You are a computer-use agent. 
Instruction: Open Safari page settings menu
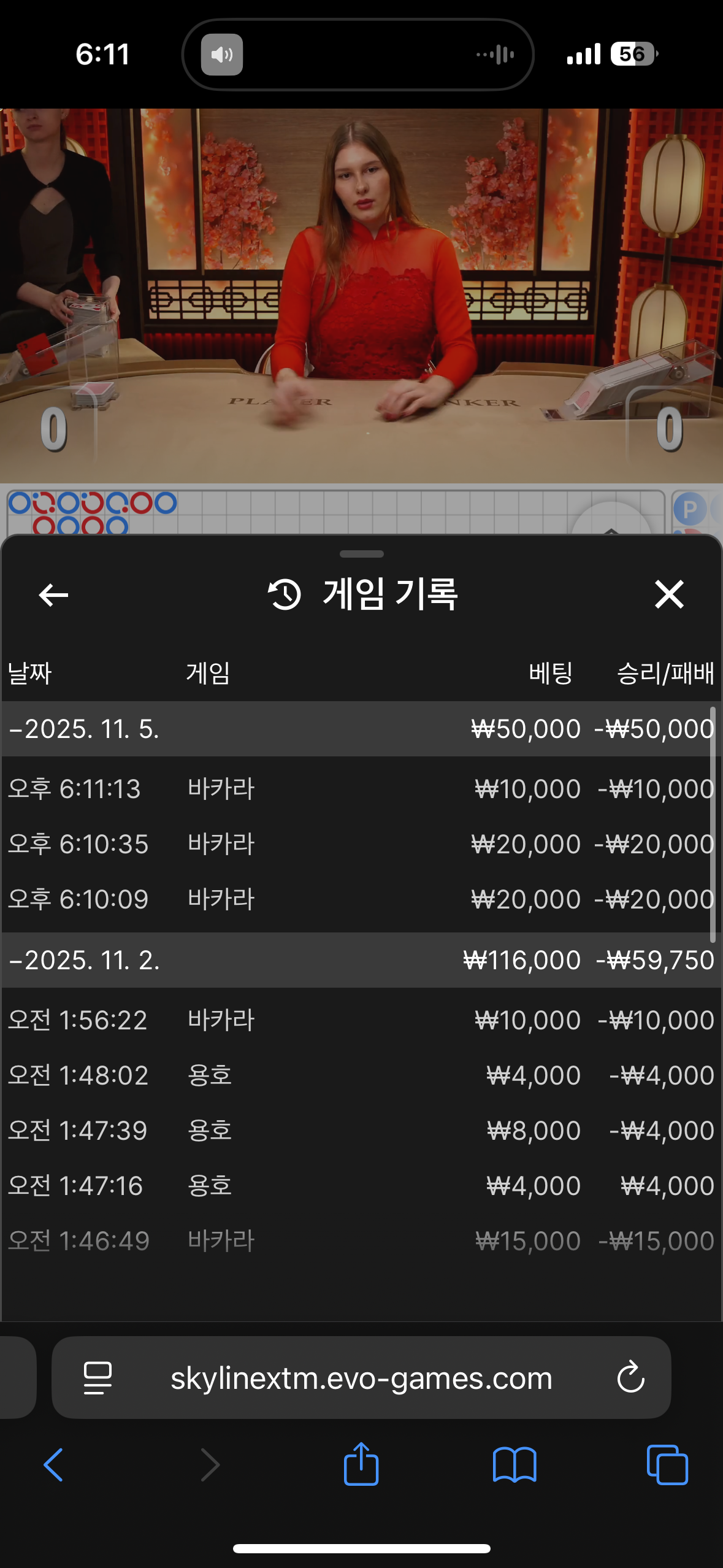[x=98, y=1378]
